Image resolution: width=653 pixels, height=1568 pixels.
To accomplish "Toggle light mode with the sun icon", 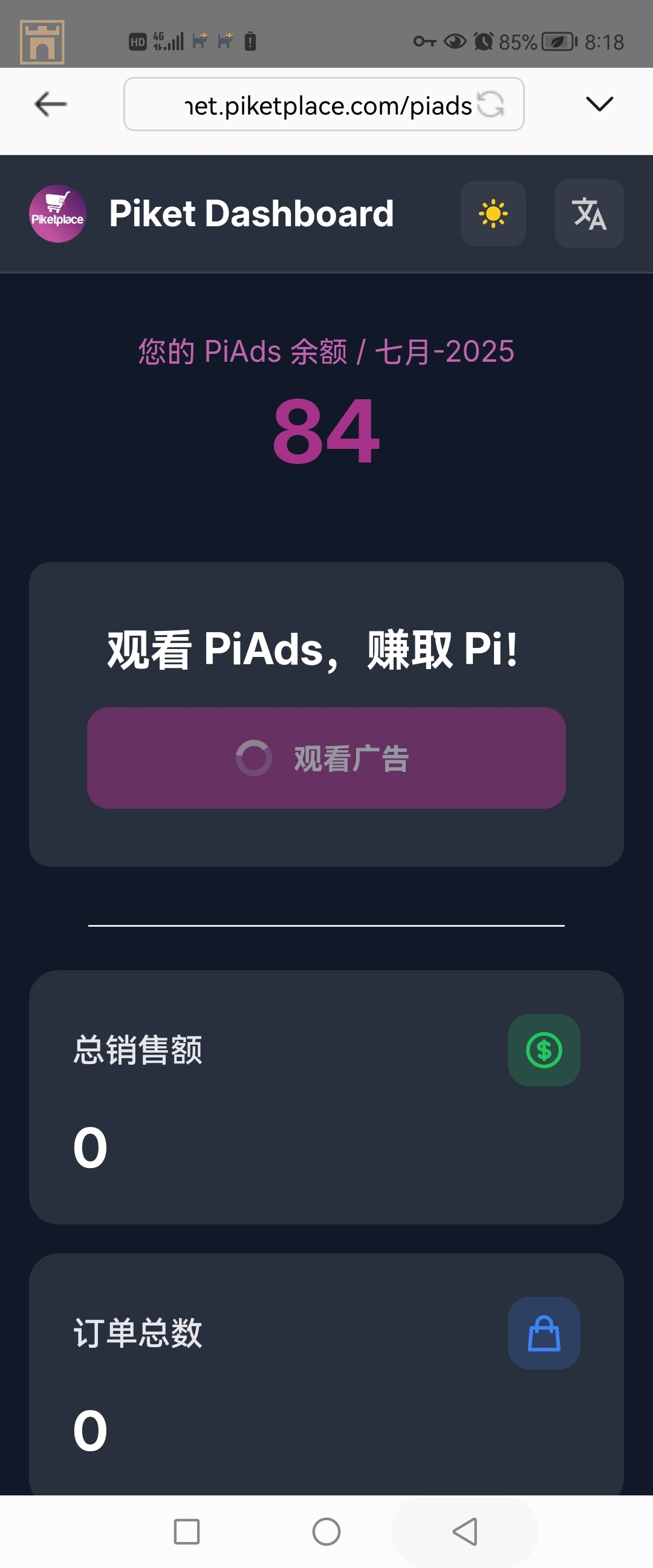I will (493, 214).
